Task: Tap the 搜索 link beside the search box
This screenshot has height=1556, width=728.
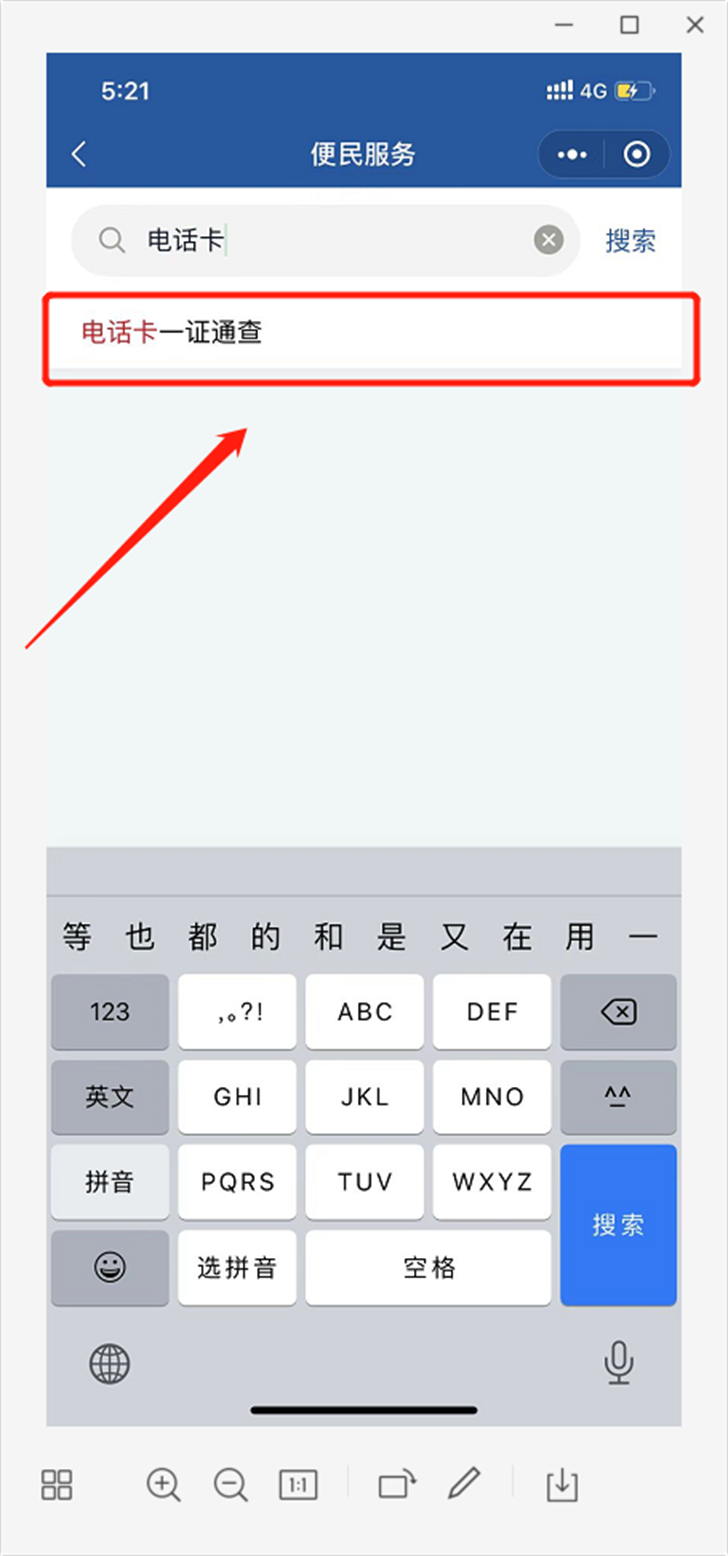Action: (631, 241)
